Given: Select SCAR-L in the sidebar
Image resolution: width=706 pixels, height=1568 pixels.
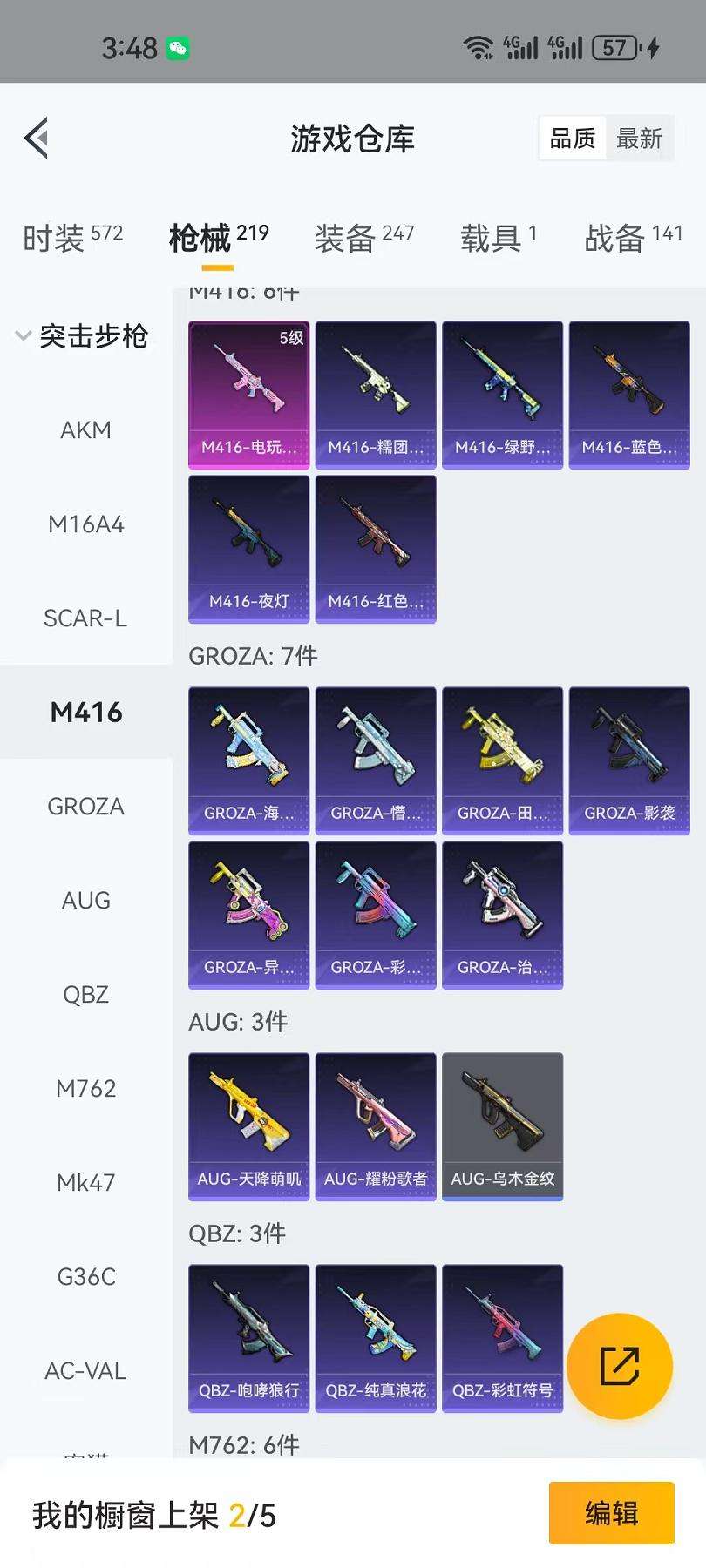Looking at the screenshot, I should pos(85,618).
